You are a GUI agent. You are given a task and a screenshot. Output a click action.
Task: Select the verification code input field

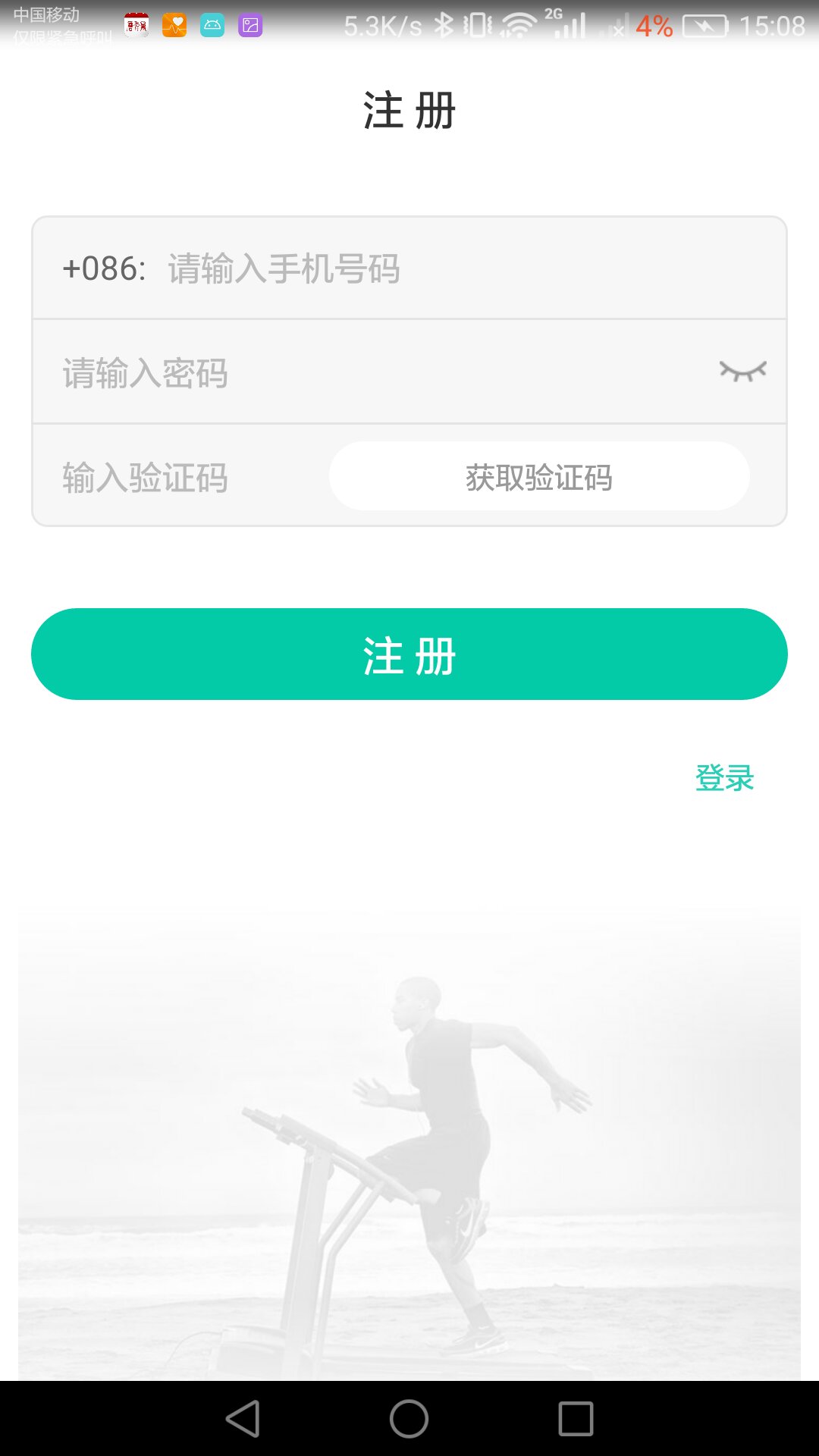pyautogui.click(x=152, y=475)
